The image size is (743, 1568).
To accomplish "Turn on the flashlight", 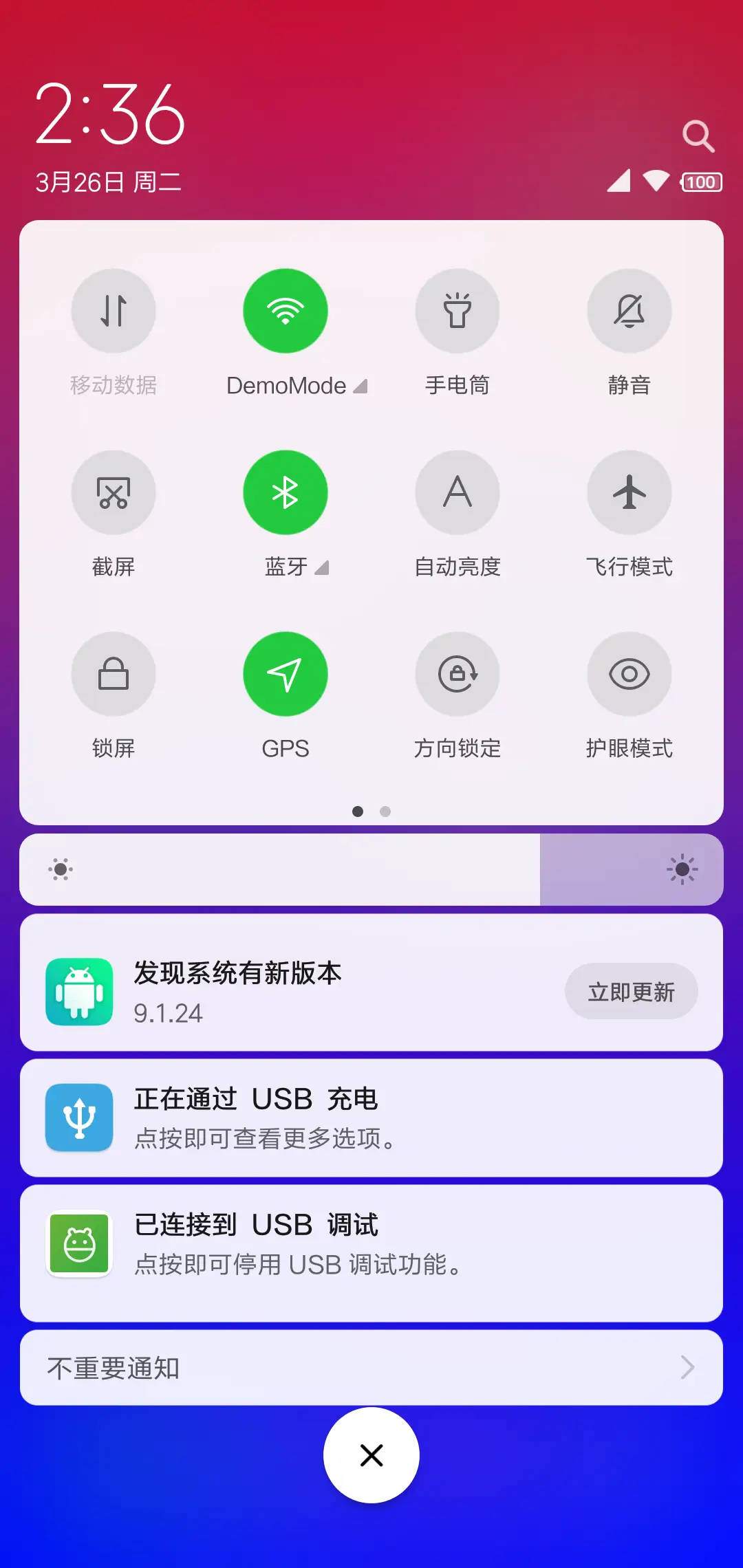I will (457, 310).
